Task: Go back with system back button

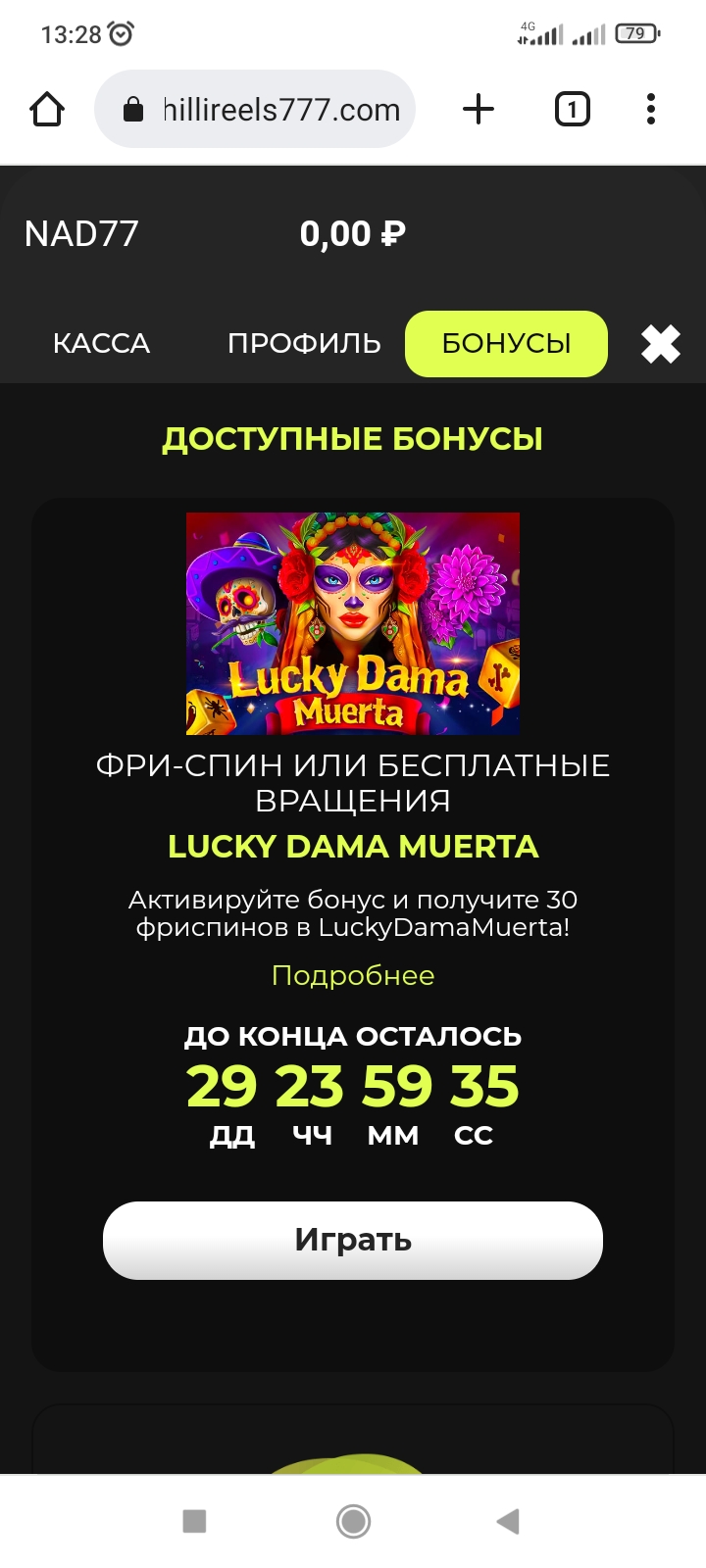Action: click(x=507, y=1521)
